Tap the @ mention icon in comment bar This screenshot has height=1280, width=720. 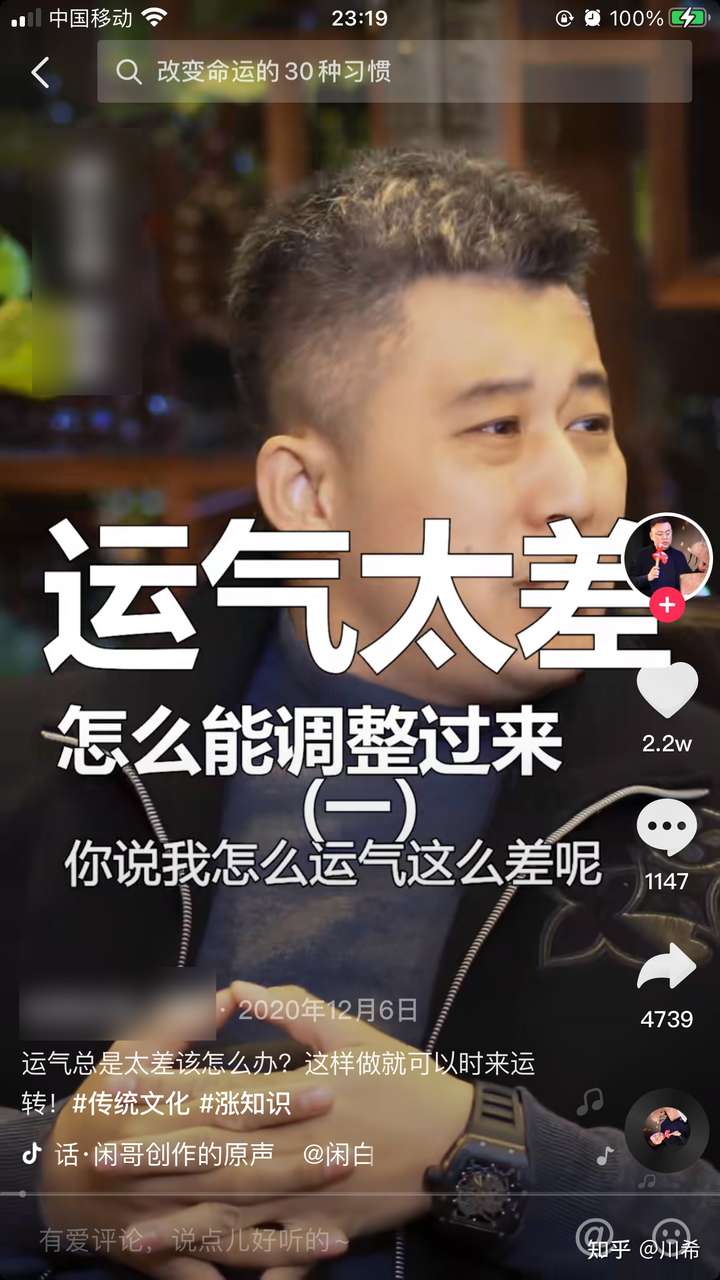(x=594, y=1235)
